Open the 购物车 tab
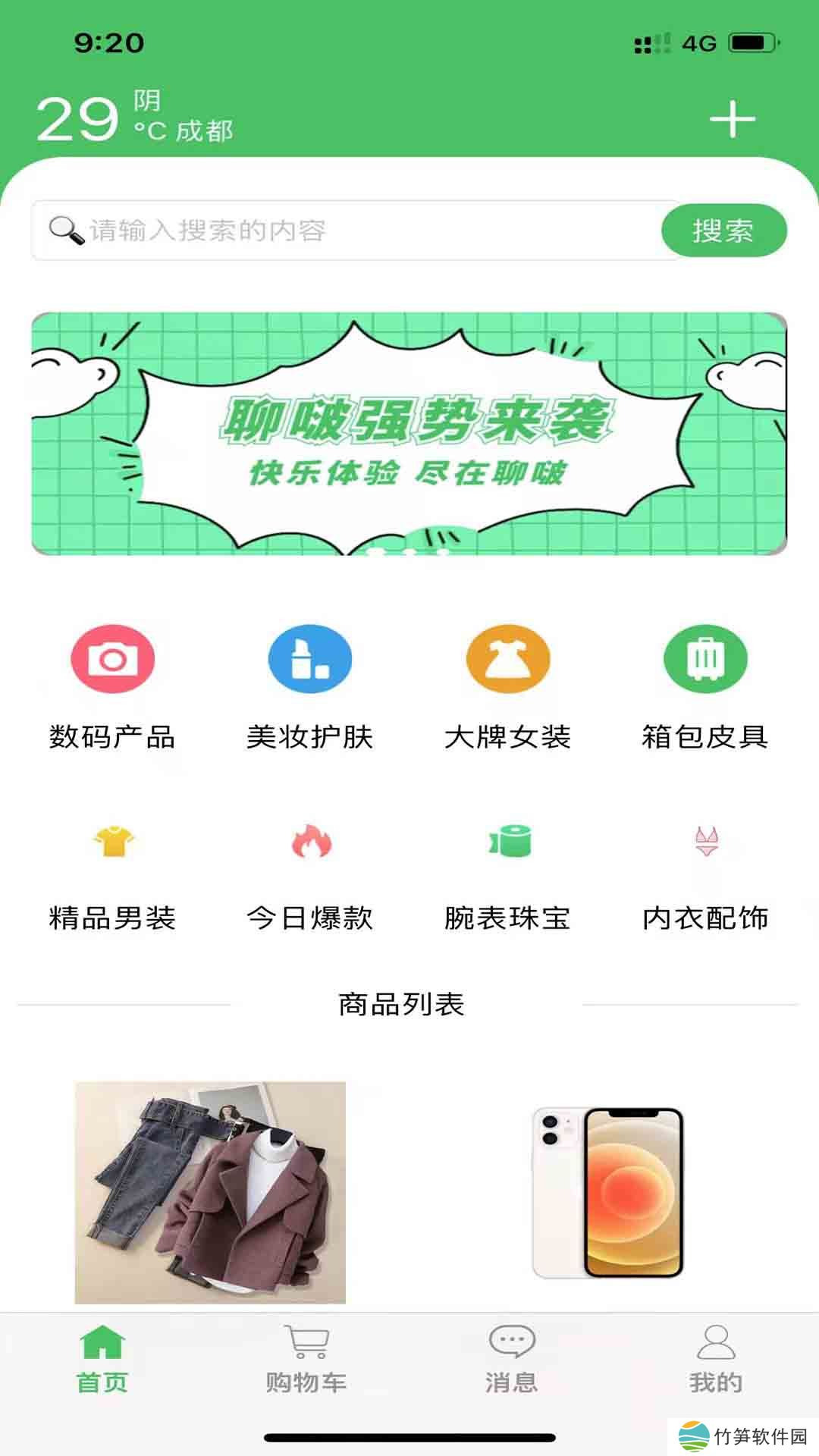This screenshot has height=1456, width=819. (306, 1359)
